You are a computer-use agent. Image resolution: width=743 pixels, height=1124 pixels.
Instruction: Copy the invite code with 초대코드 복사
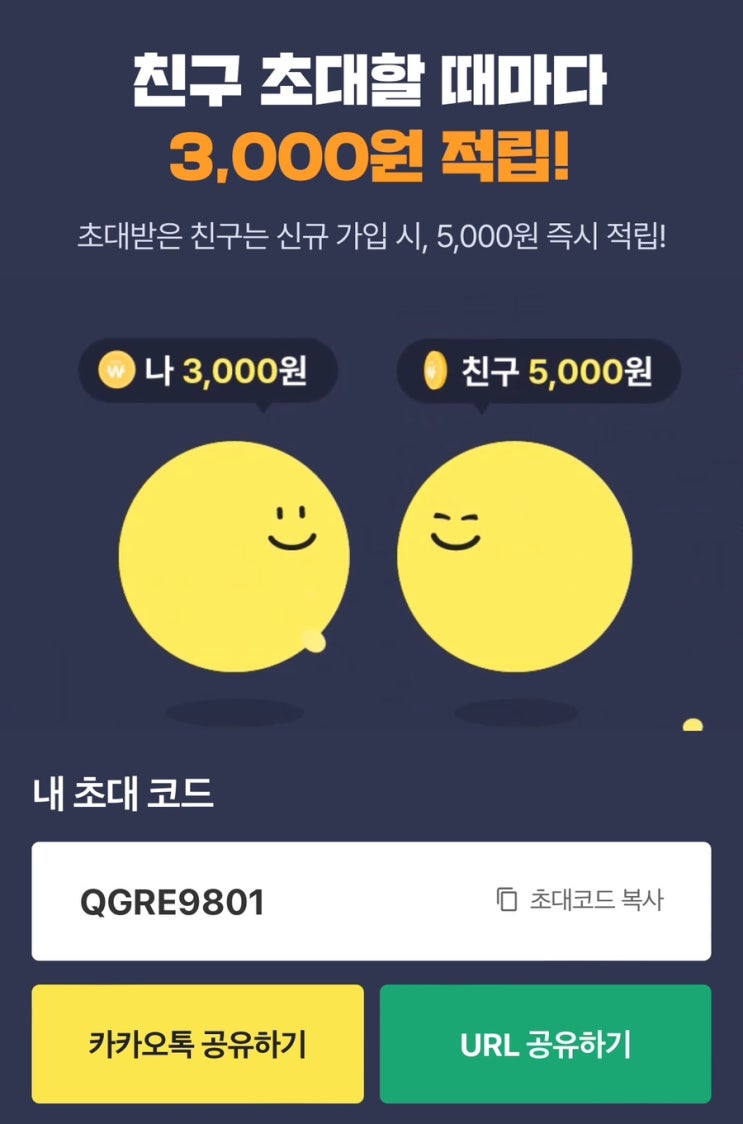click(x=581, y=900)
